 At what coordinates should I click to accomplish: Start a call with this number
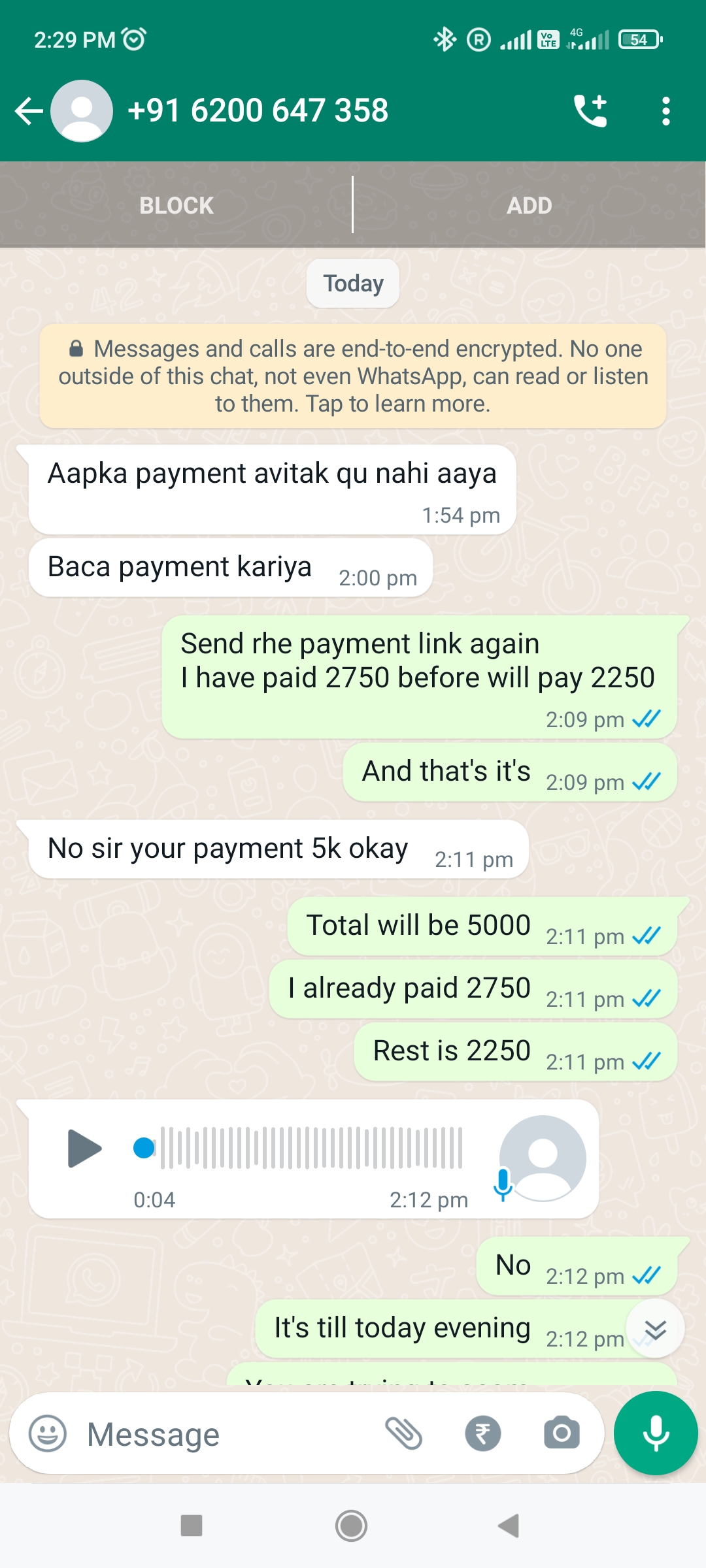coord(590,111)
